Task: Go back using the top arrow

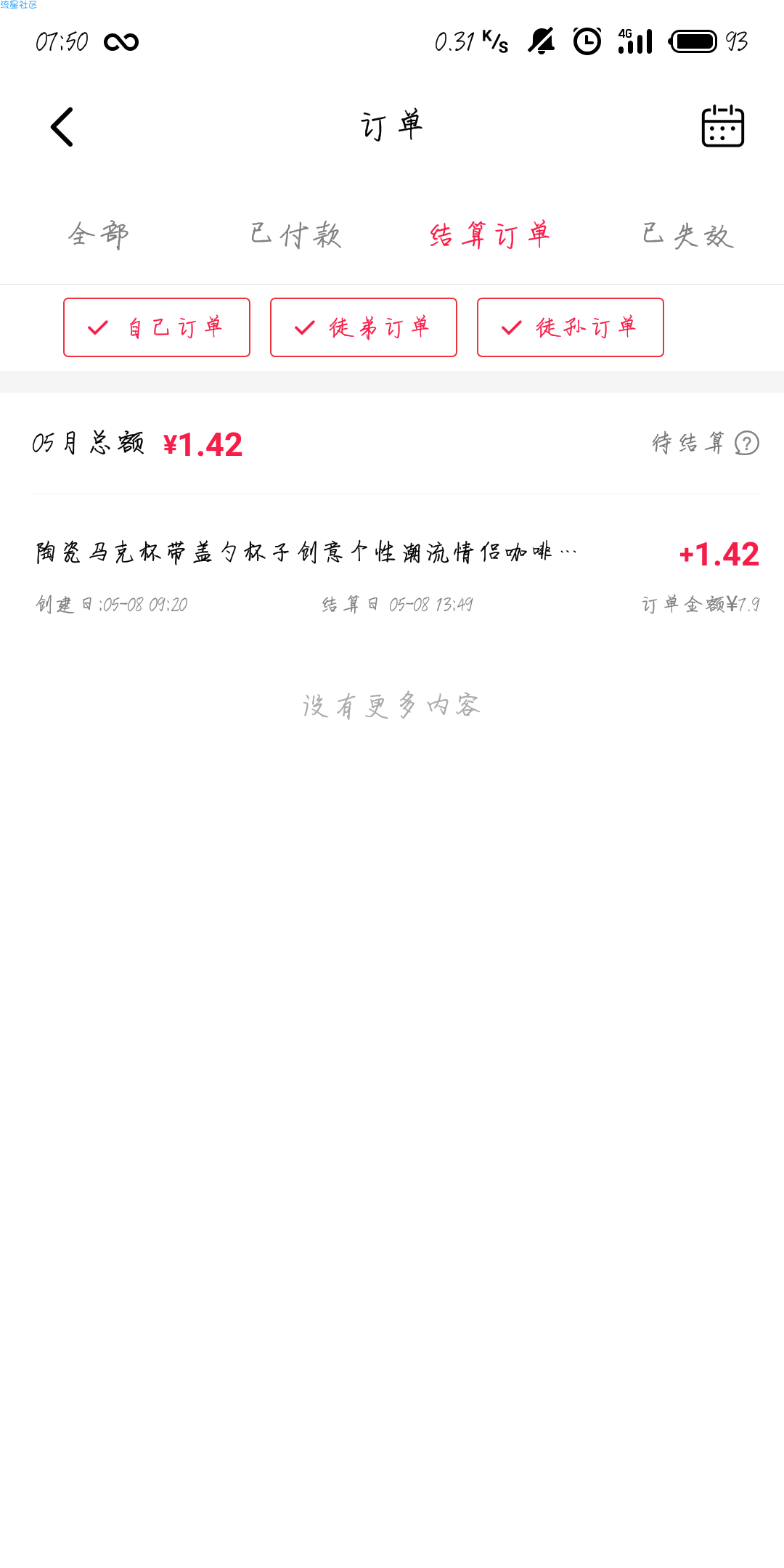Action: tap(62, 127)
